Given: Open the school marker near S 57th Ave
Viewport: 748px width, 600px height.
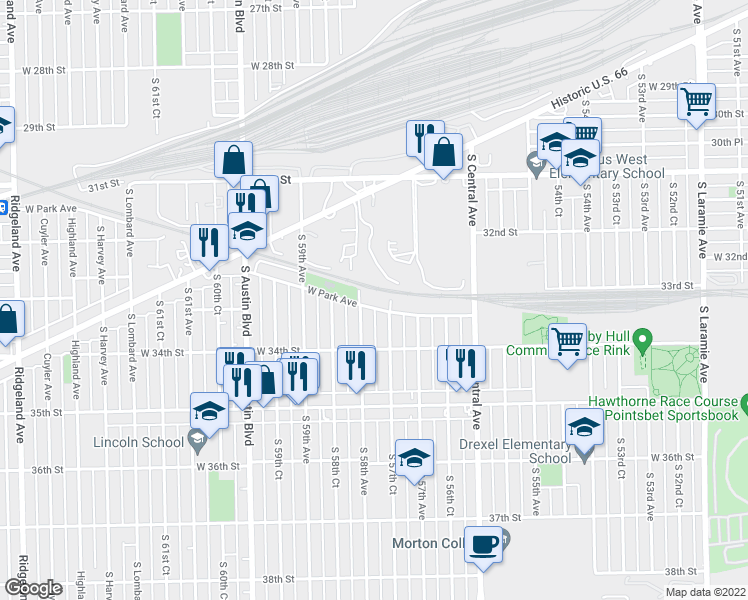Looking at the screenshot, I should pos(414,458).
